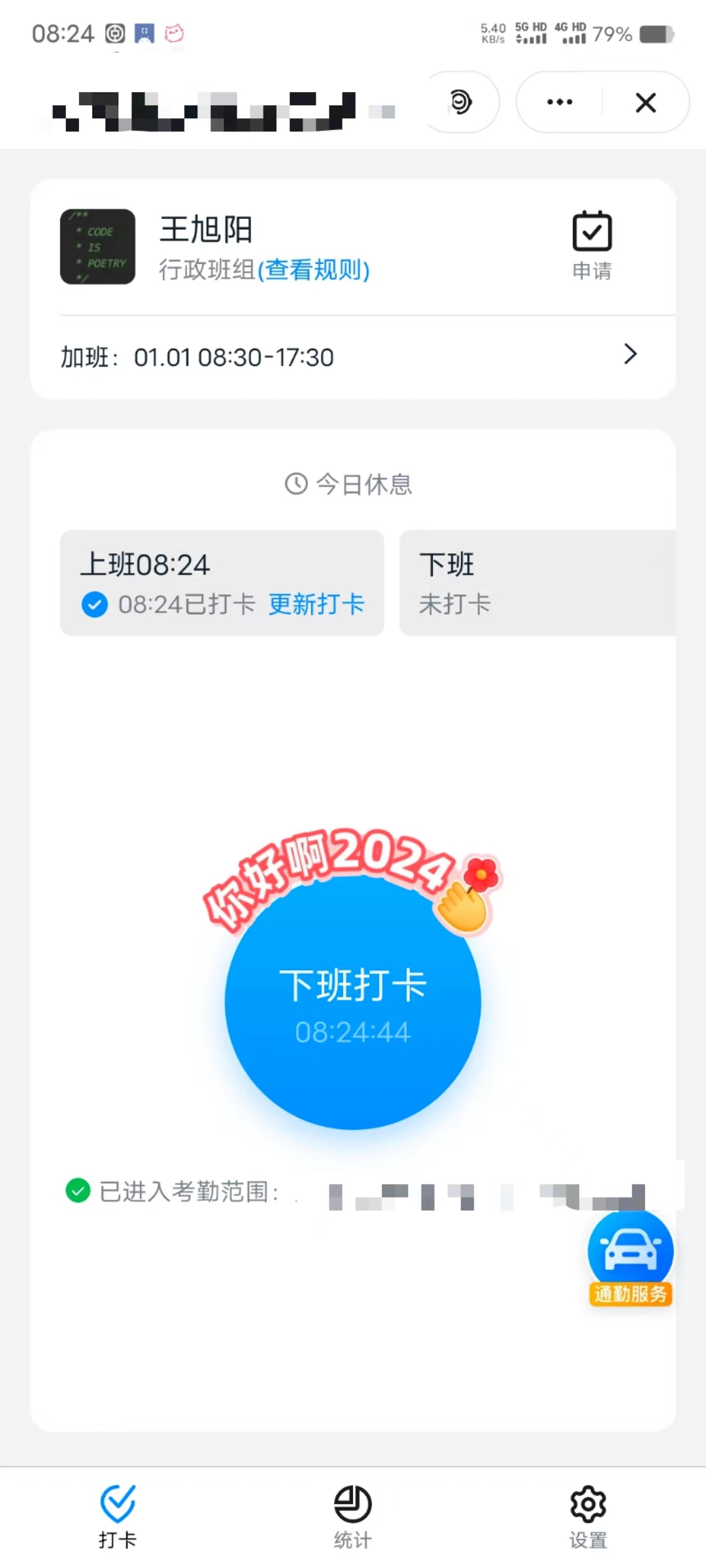706x1568 pixels.
Task: Open the 通勤服务 commute service button
Action: click(x=630, y=1259)
